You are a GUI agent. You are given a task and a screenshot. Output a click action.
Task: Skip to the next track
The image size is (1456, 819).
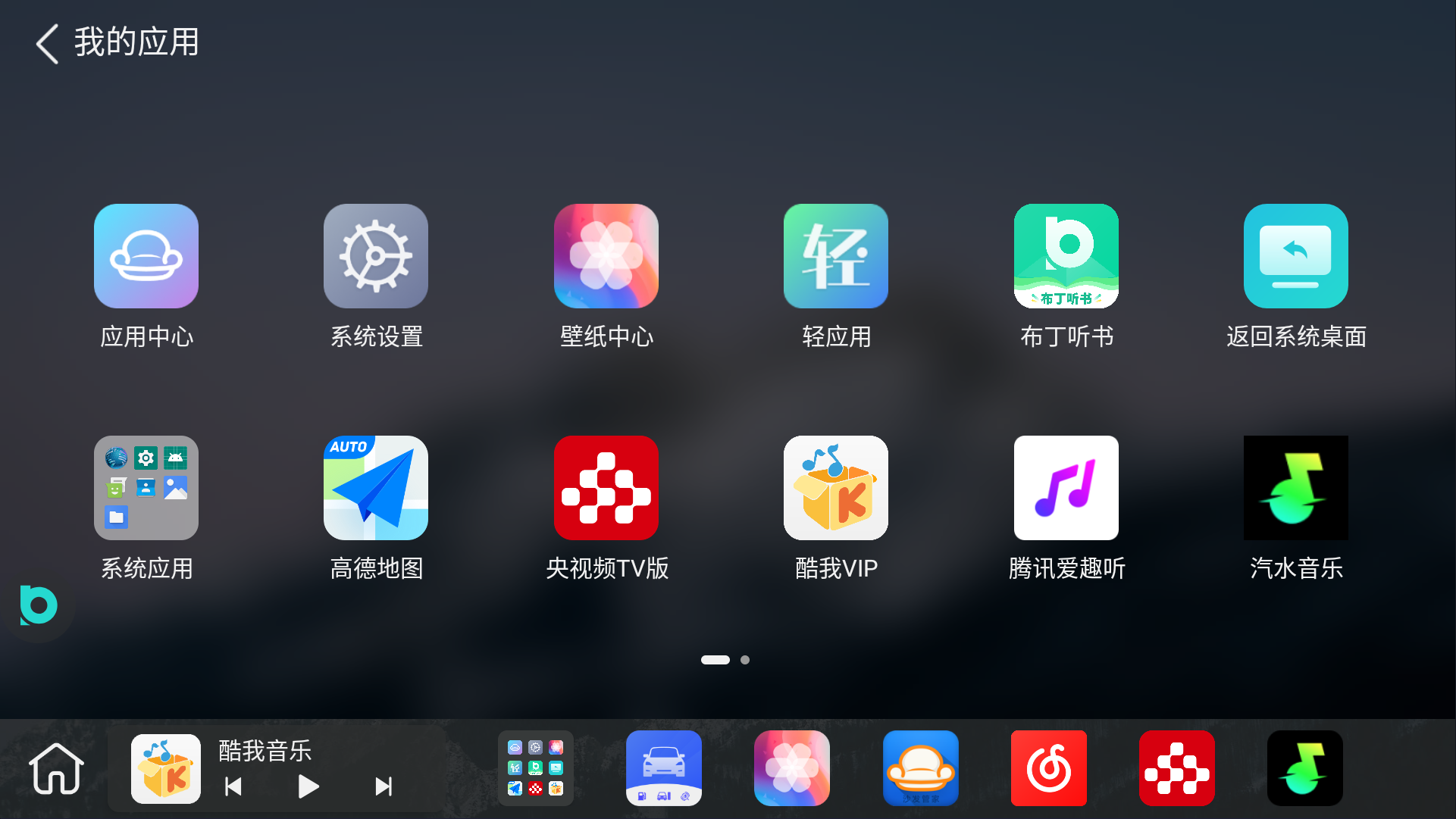click(x=384, y=787)
